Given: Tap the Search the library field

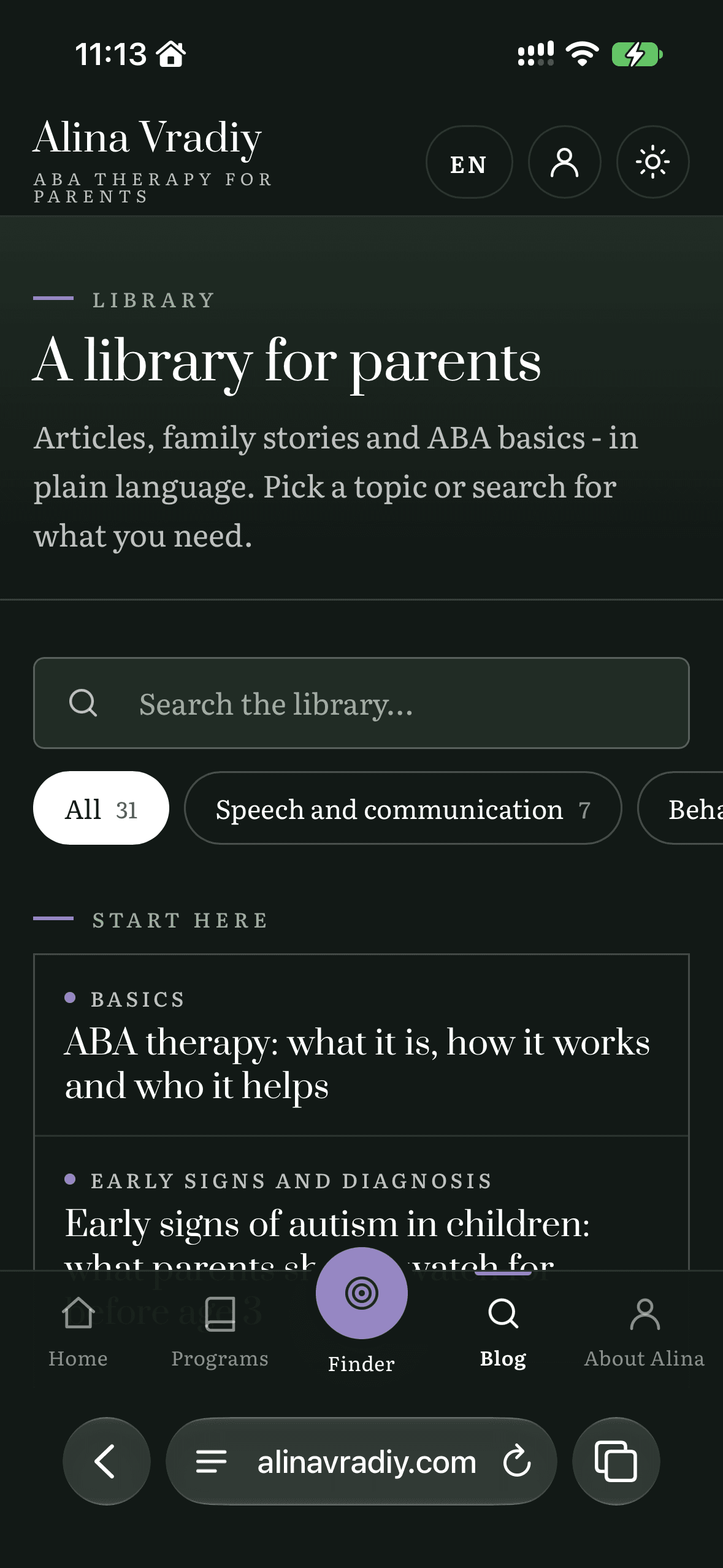Looking at the screenshot, I should point(361,703).
